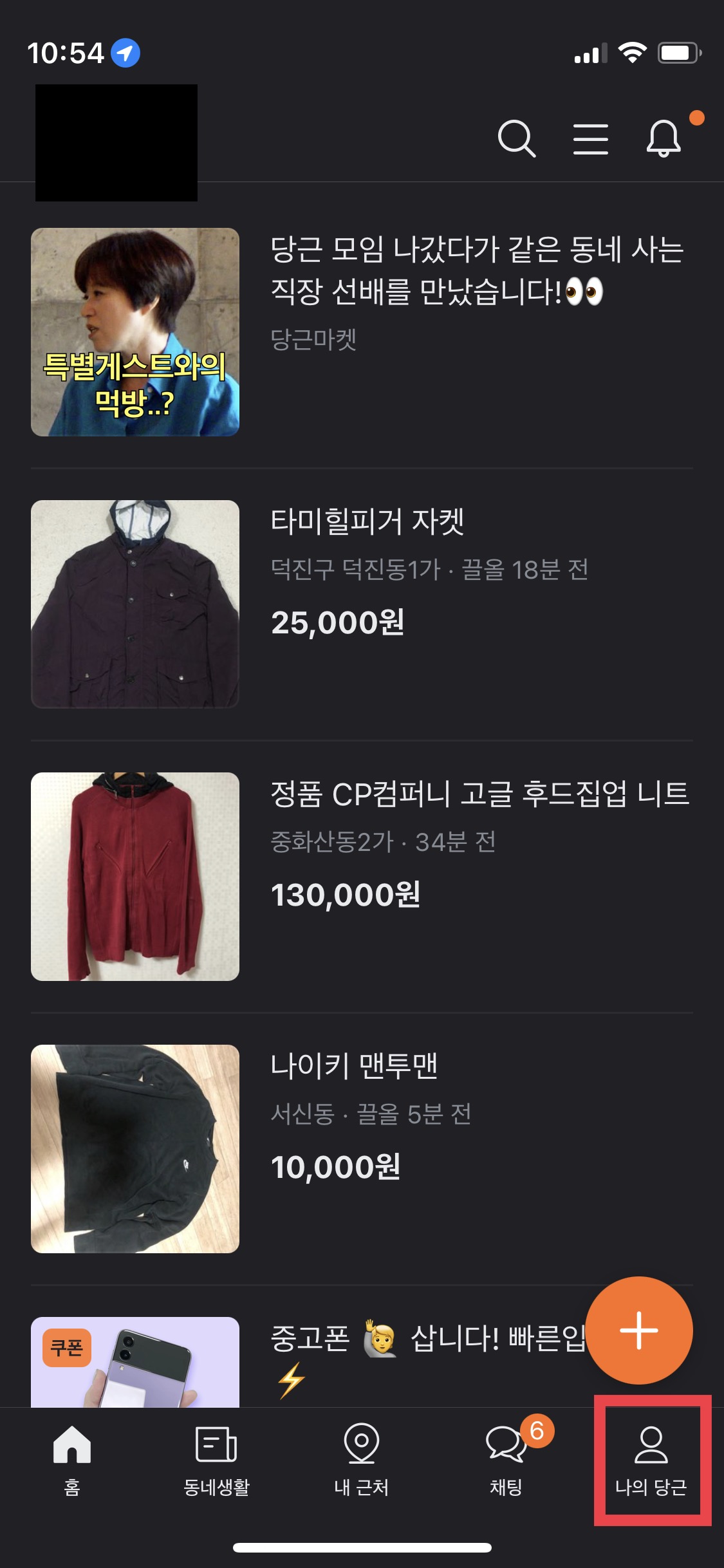Open the notifications bell

click(x=663, y=138)
